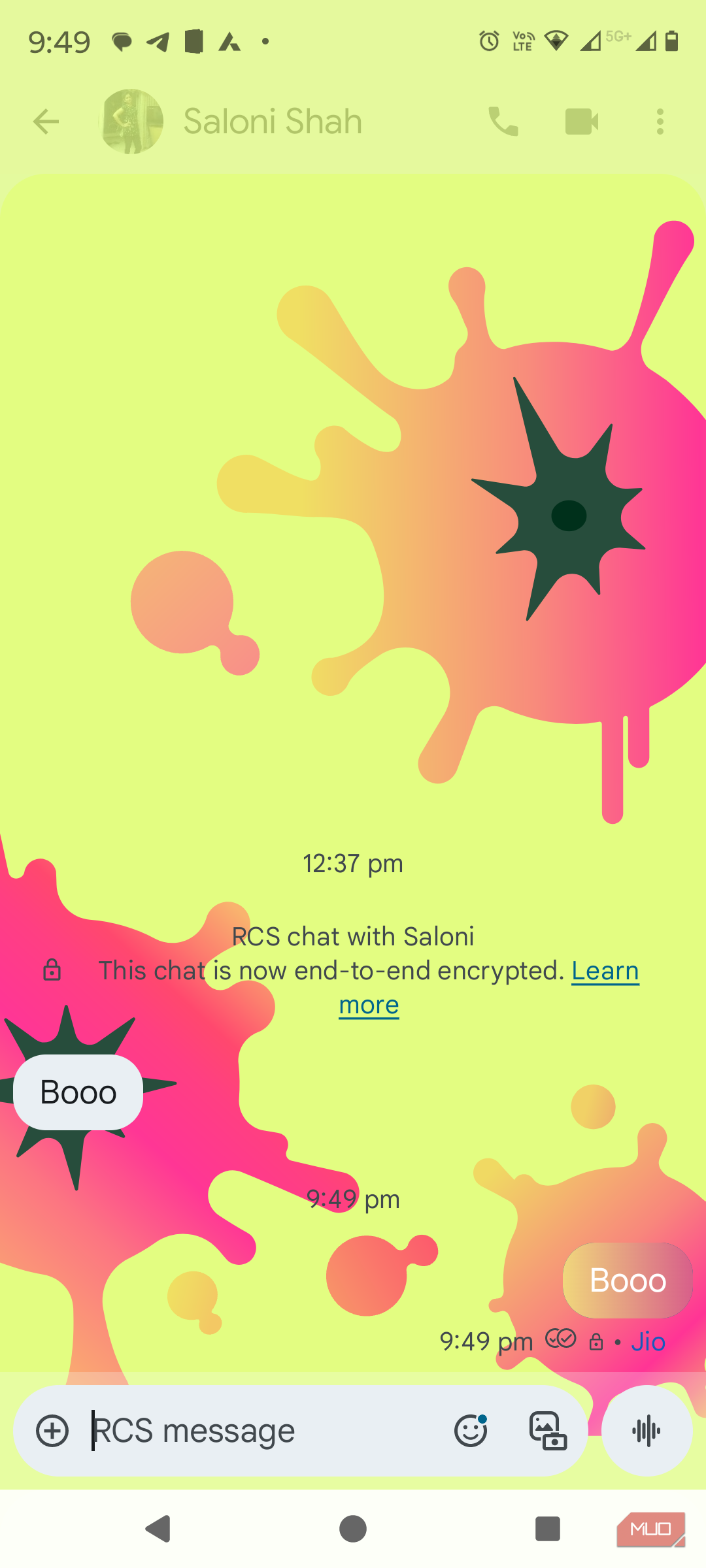Start a voice call with Saloni Shah
The height and width of the screenshot is (1568, 706).
(x=503, y=122)
